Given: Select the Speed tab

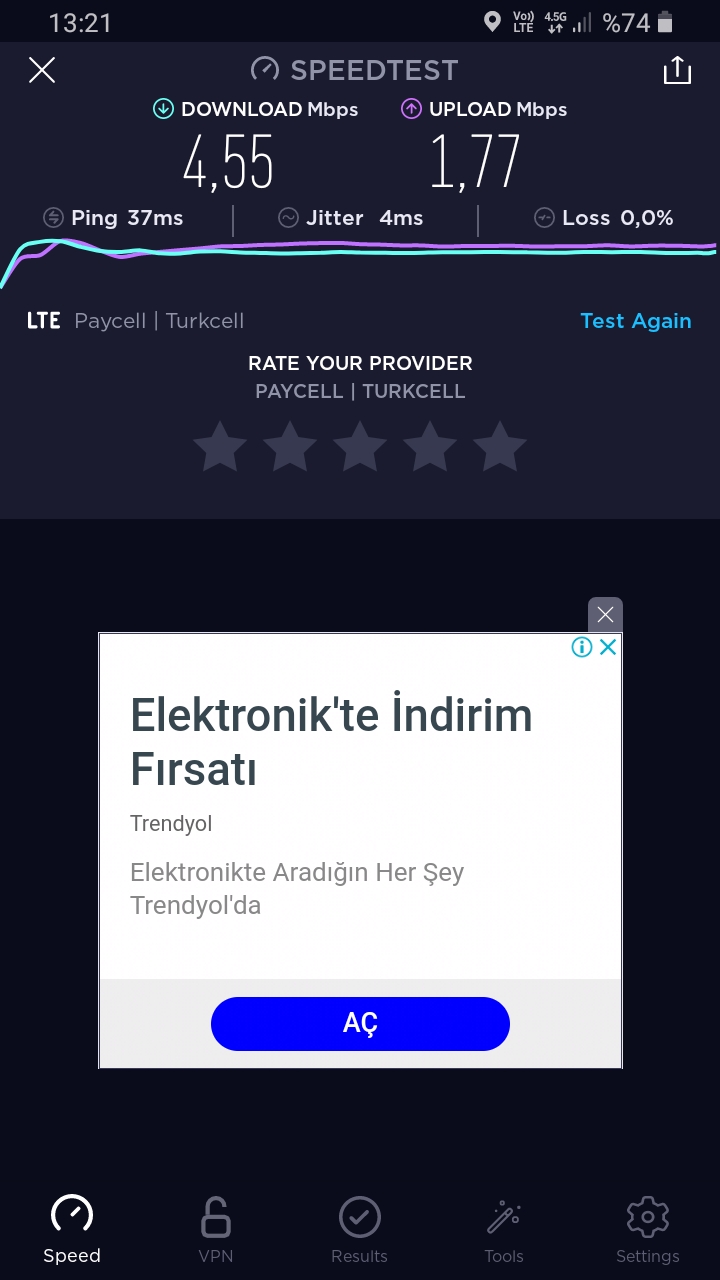Looking at the screenshot, I should [x=72, y=1230].
